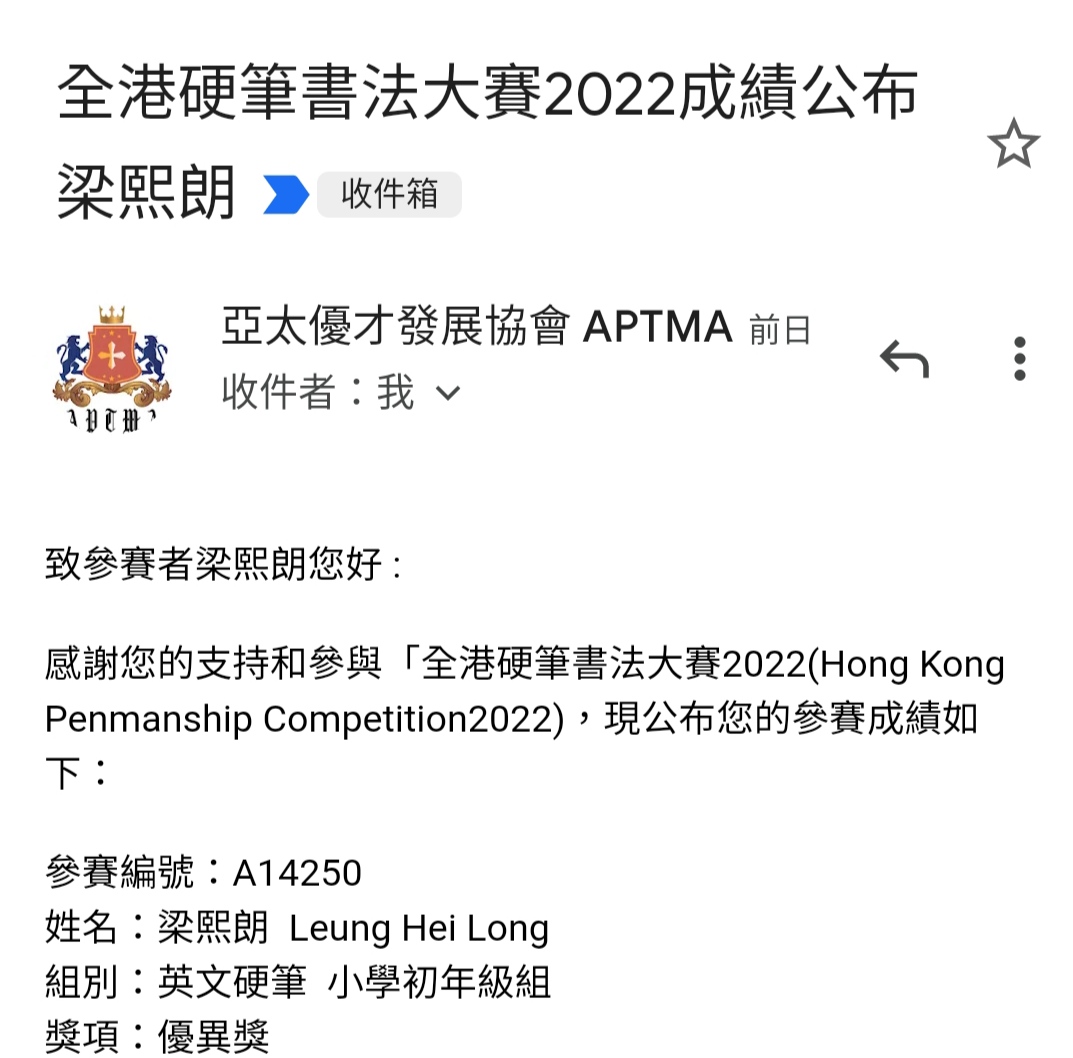1073x1058 pixels.
Task: Star this email
Action: [x=1013, y=144]
